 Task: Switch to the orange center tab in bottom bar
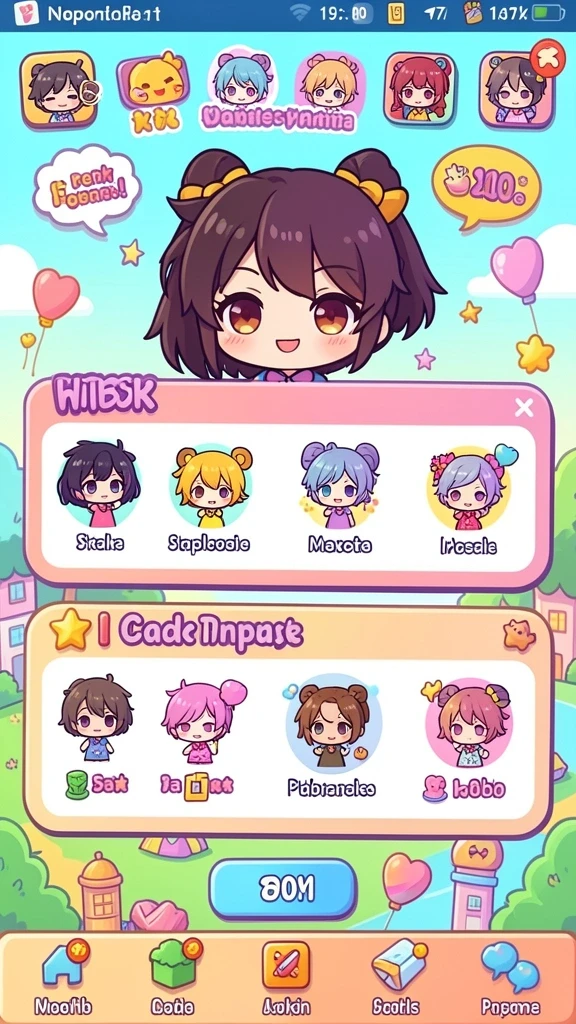[x=286, y=975]
